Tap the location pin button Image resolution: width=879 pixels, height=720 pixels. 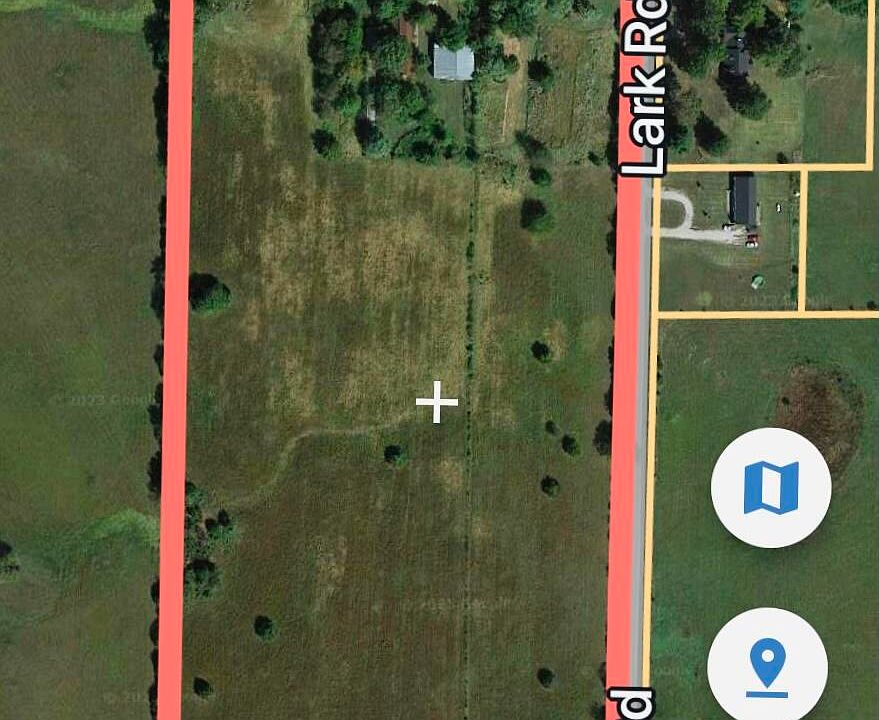767,666
